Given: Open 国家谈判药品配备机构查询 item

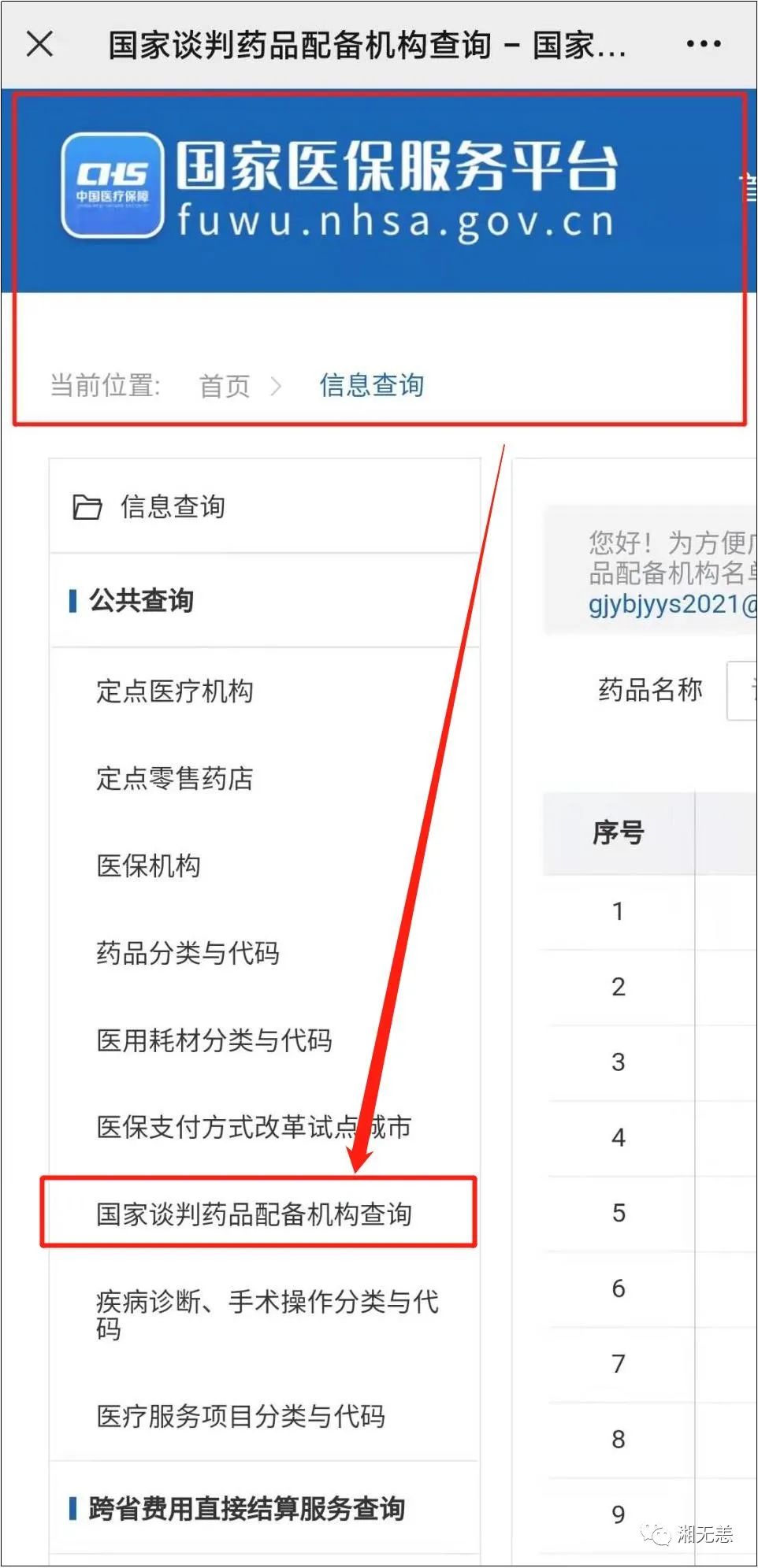Looking at the screenshot, I should tap(254, 1214).
